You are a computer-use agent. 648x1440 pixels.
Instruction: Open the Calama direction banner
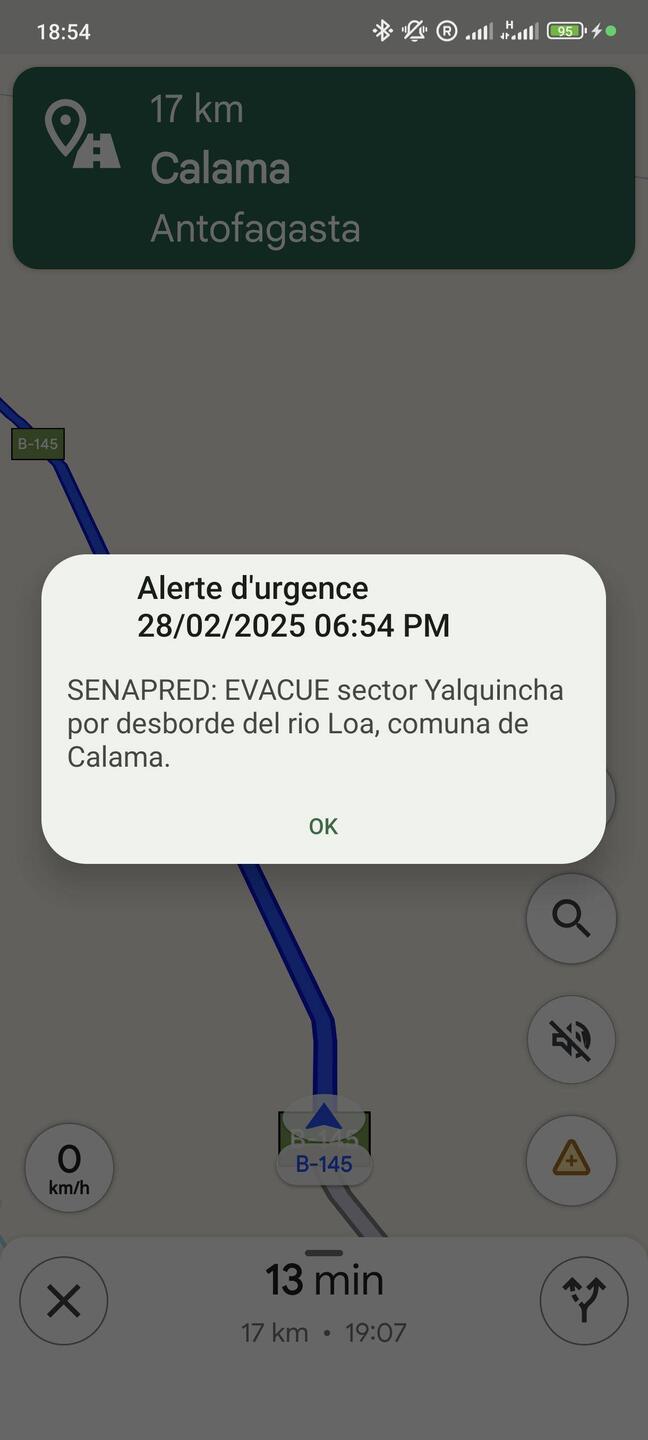[324, 168]
